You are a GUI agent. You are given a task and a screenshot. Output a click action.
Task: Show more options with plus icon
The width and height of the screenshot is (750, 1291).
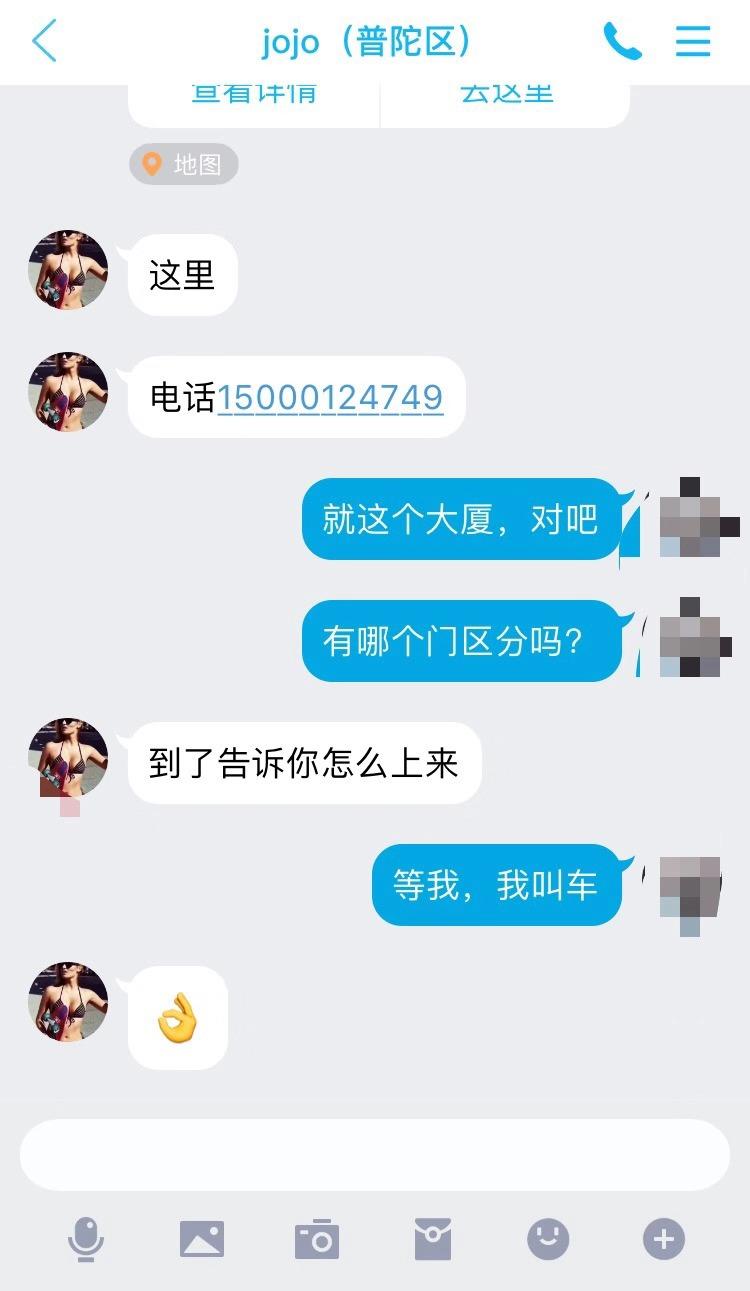pyautogui.click(x=663, y=1239)
